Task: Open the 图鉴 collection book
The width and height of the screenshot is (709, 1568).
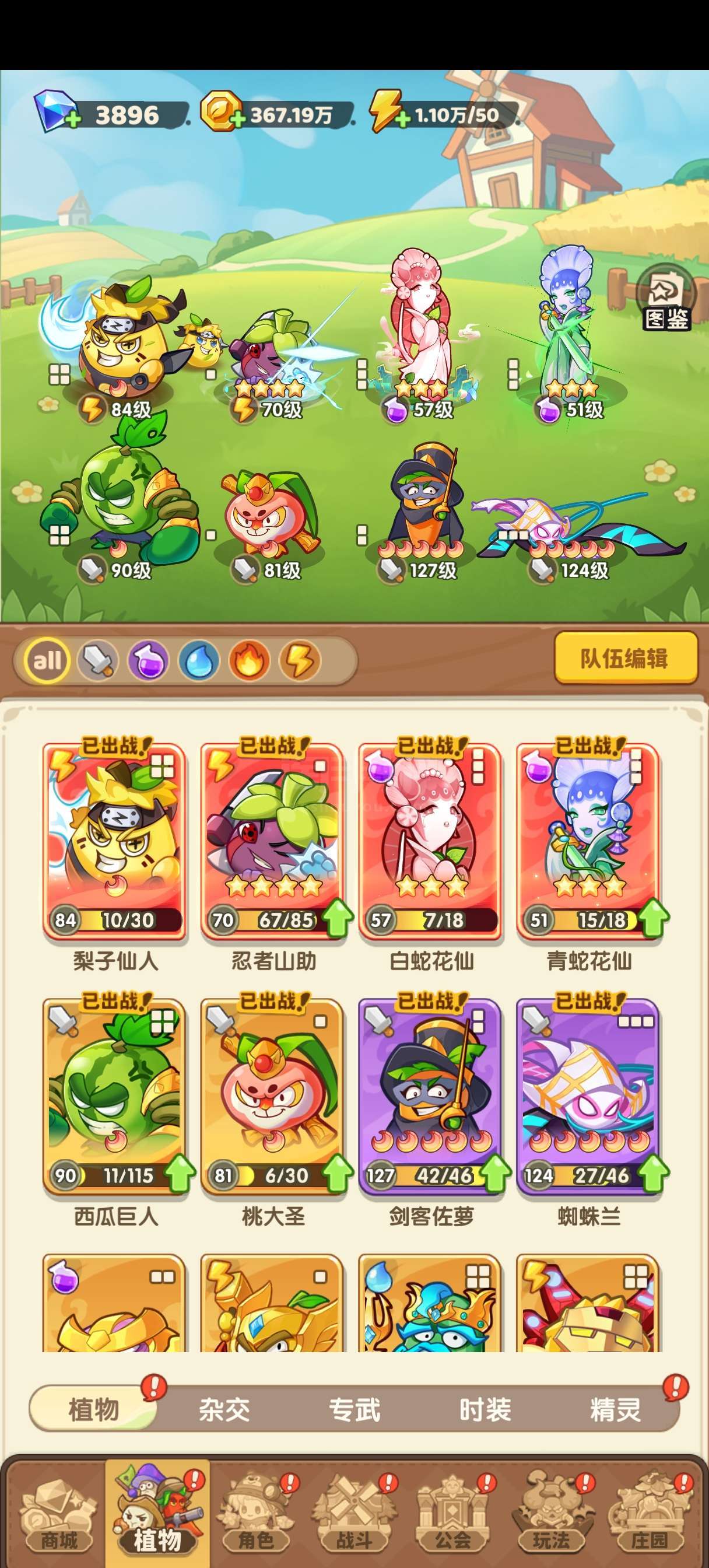Action: 666,298
